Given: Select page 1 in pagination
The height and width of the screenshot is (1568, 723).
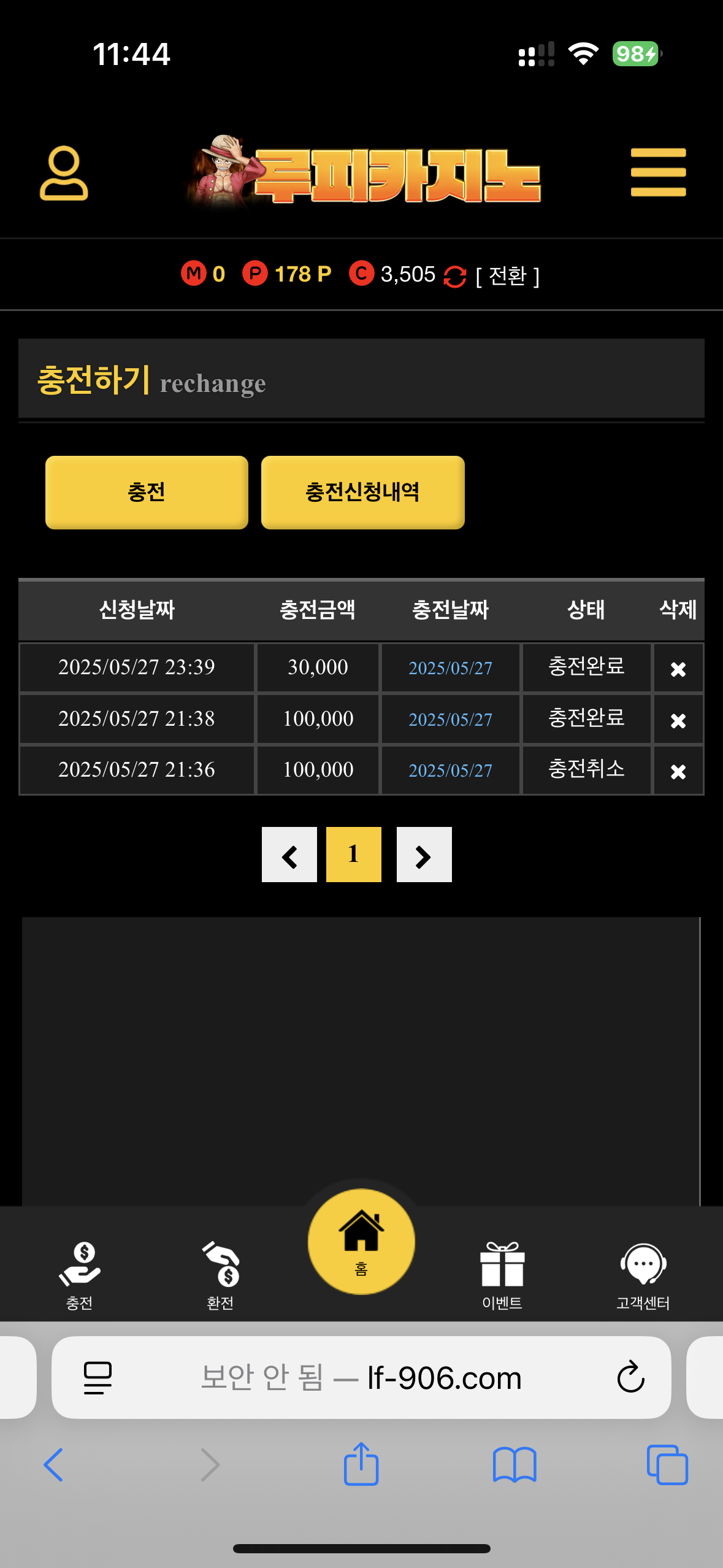Looking at the screenshot, I should 353,855.
